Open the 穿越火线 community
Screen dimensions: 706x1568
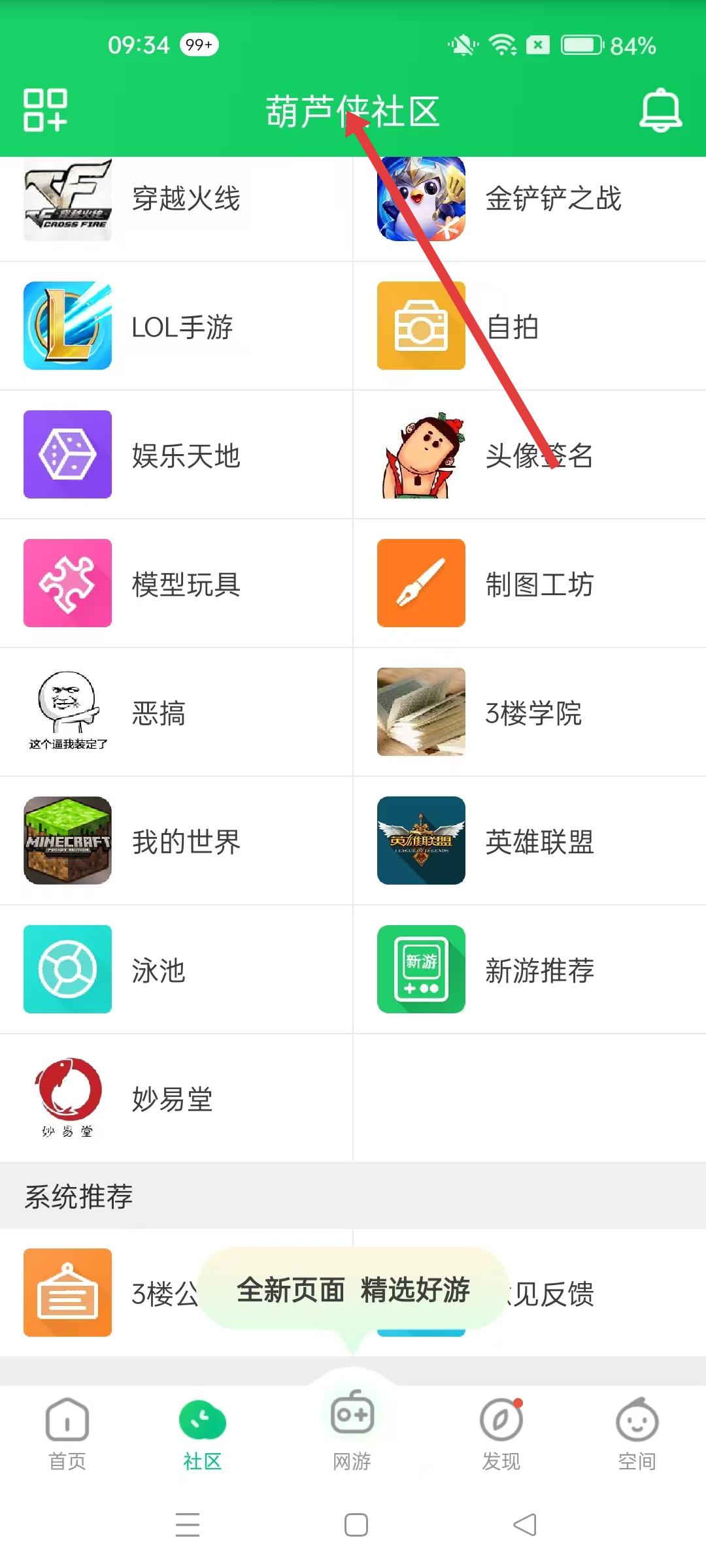click(176, 199)
